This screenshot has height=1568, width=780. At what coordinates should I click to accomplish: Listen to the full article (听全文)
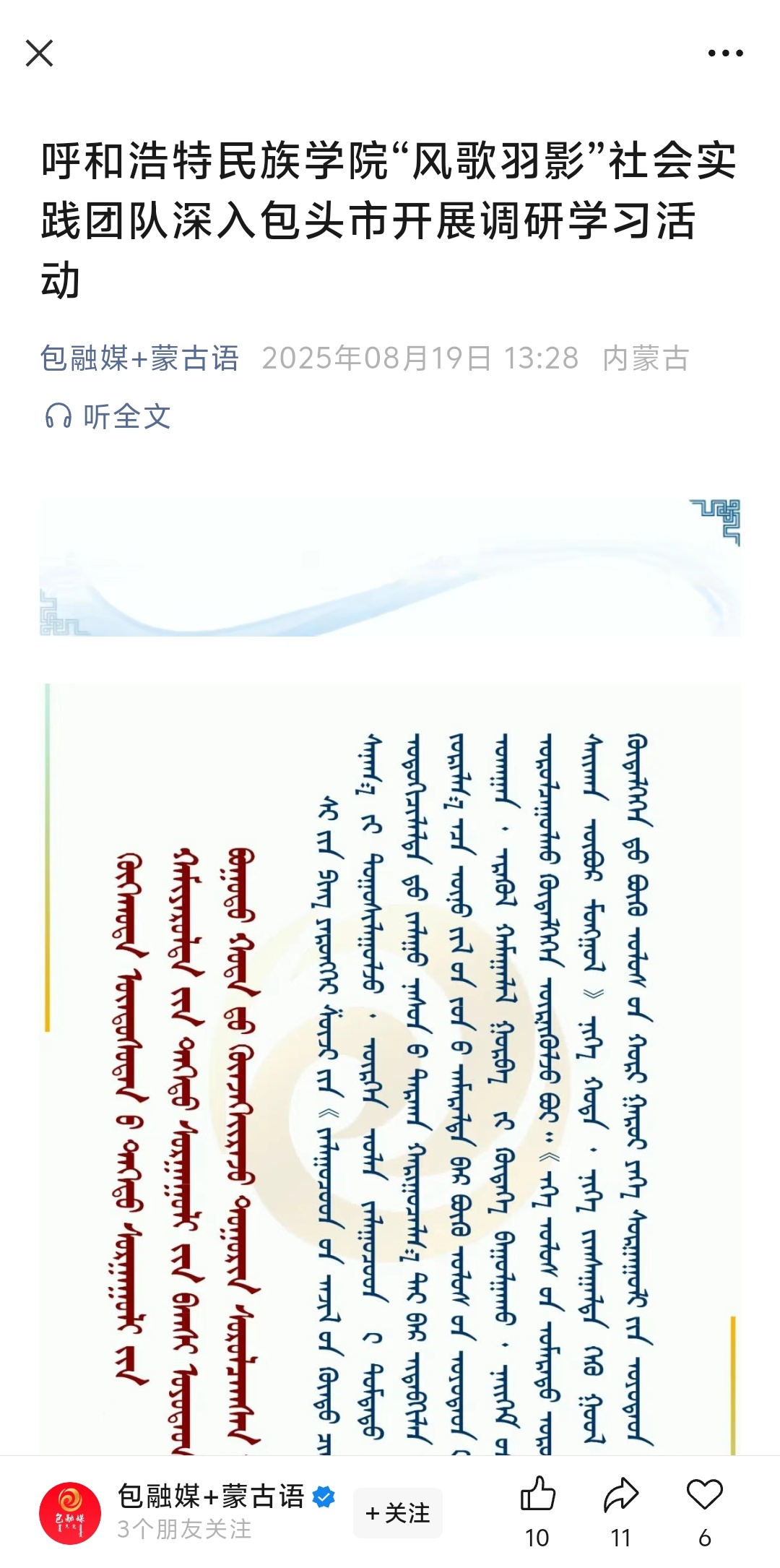pyautogui.click(x=108, y=416)
